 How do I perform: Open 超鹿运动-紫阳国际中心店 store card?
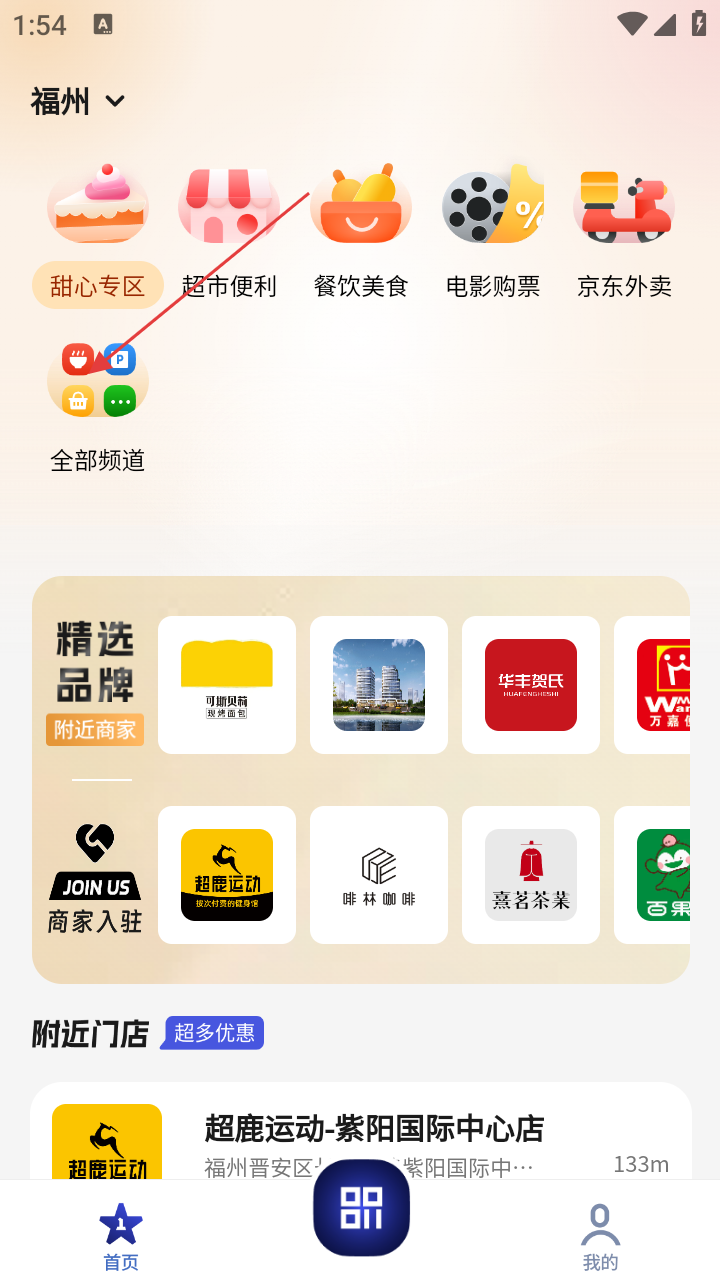[x=361, y=1132]
